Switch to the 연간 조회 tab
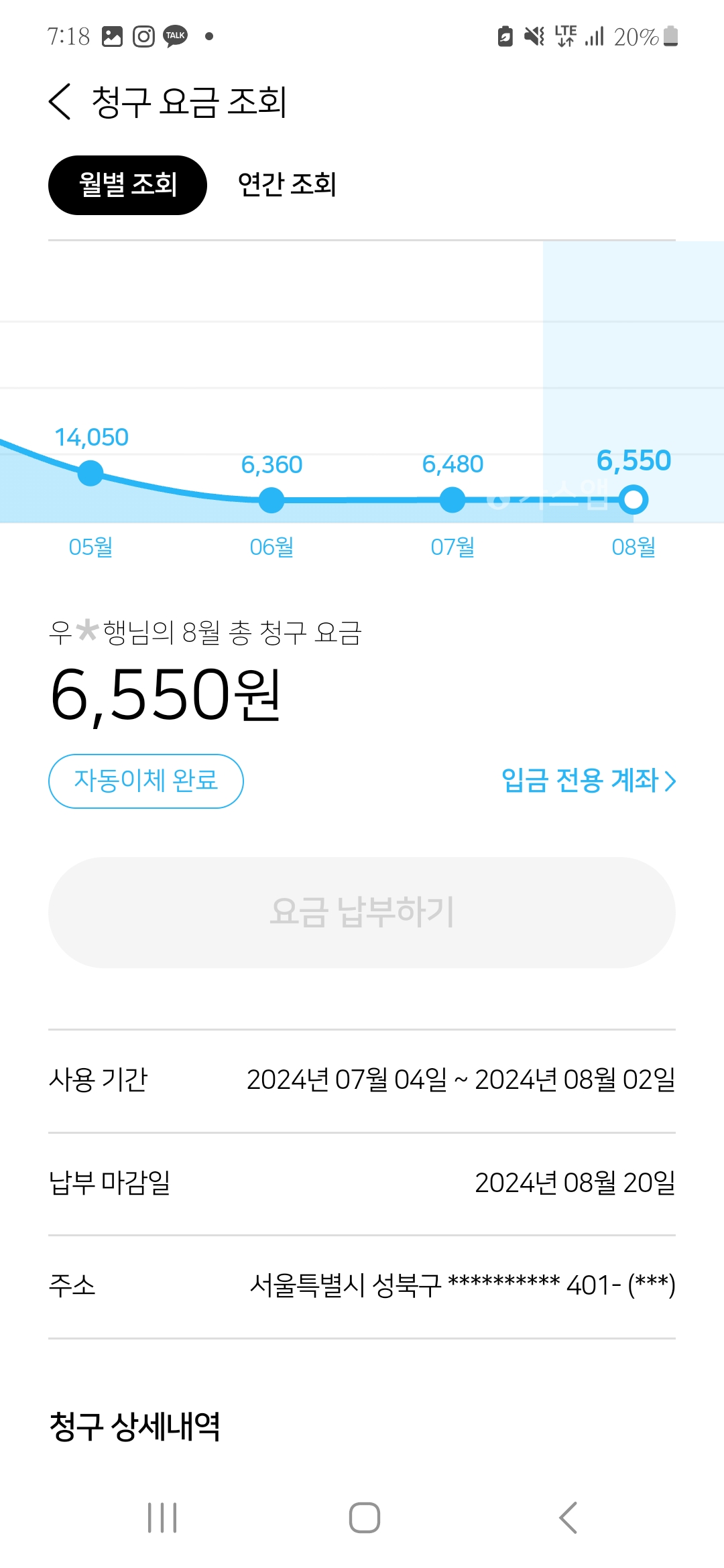Viewport: 724px width, 1568px height. (287, 185)
